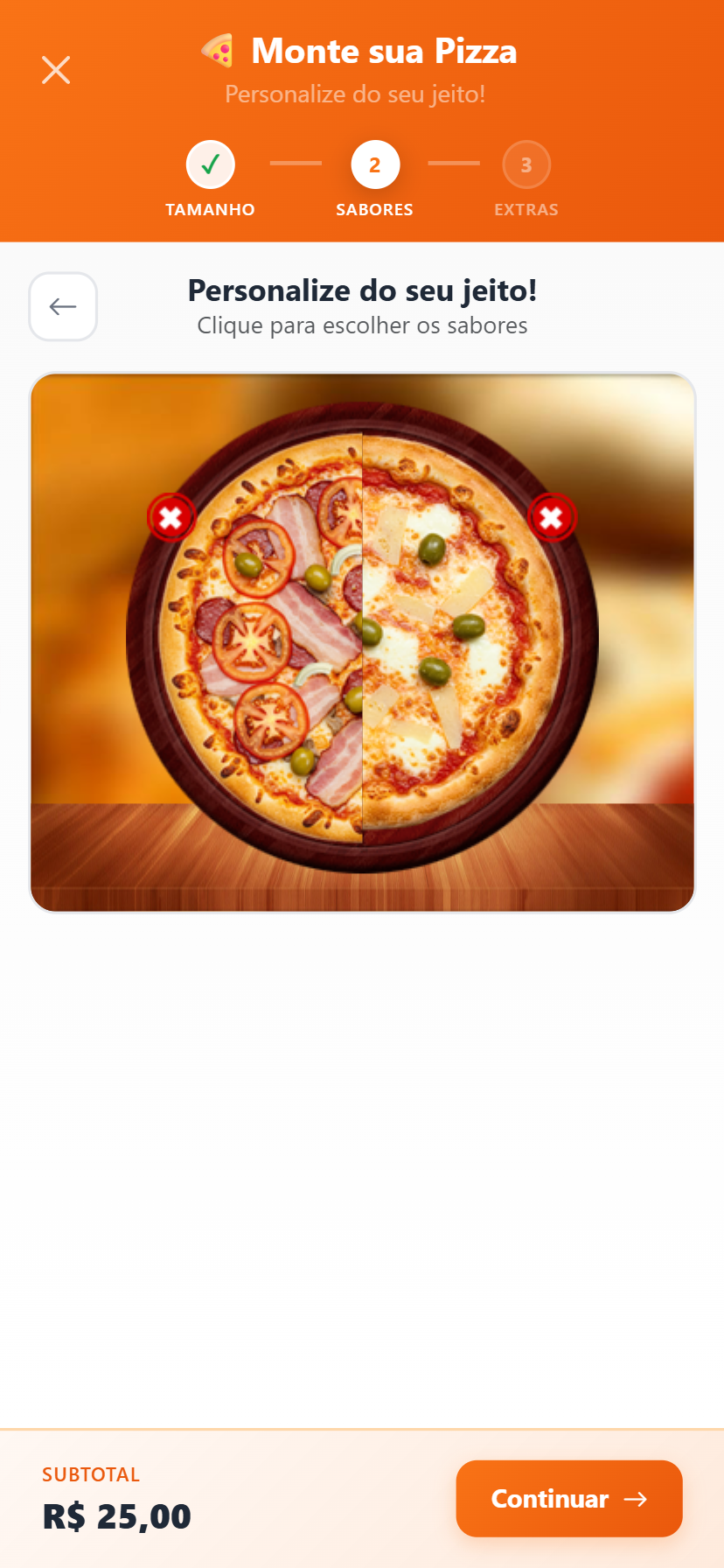Toggle off the olives and pineapple half
The height and width of the screenshot is (1568, 724).
(552, 517)
